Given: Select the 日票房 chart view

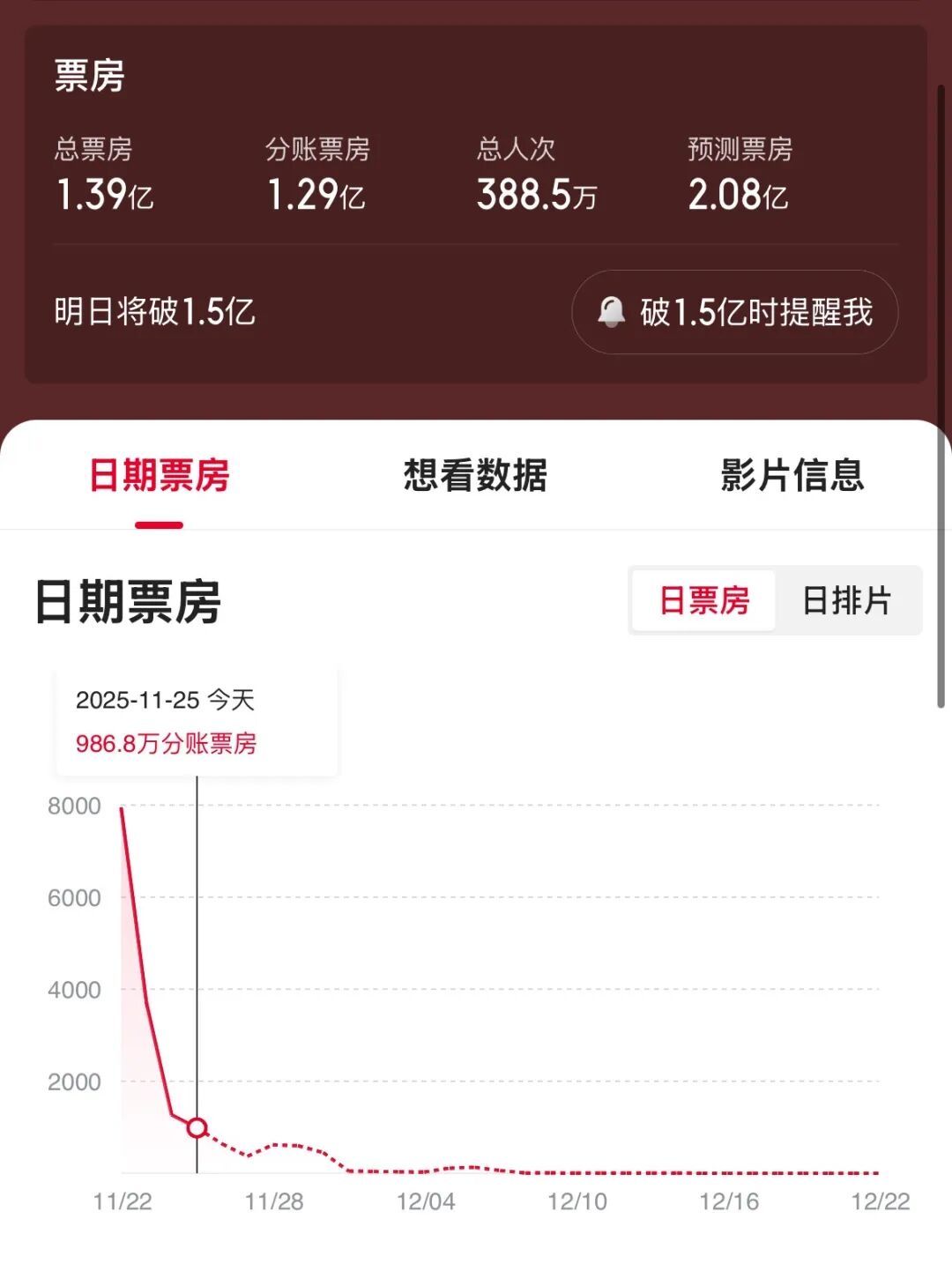Looking at the screenshot, I should pyautogui.click(x=703, y=601).
